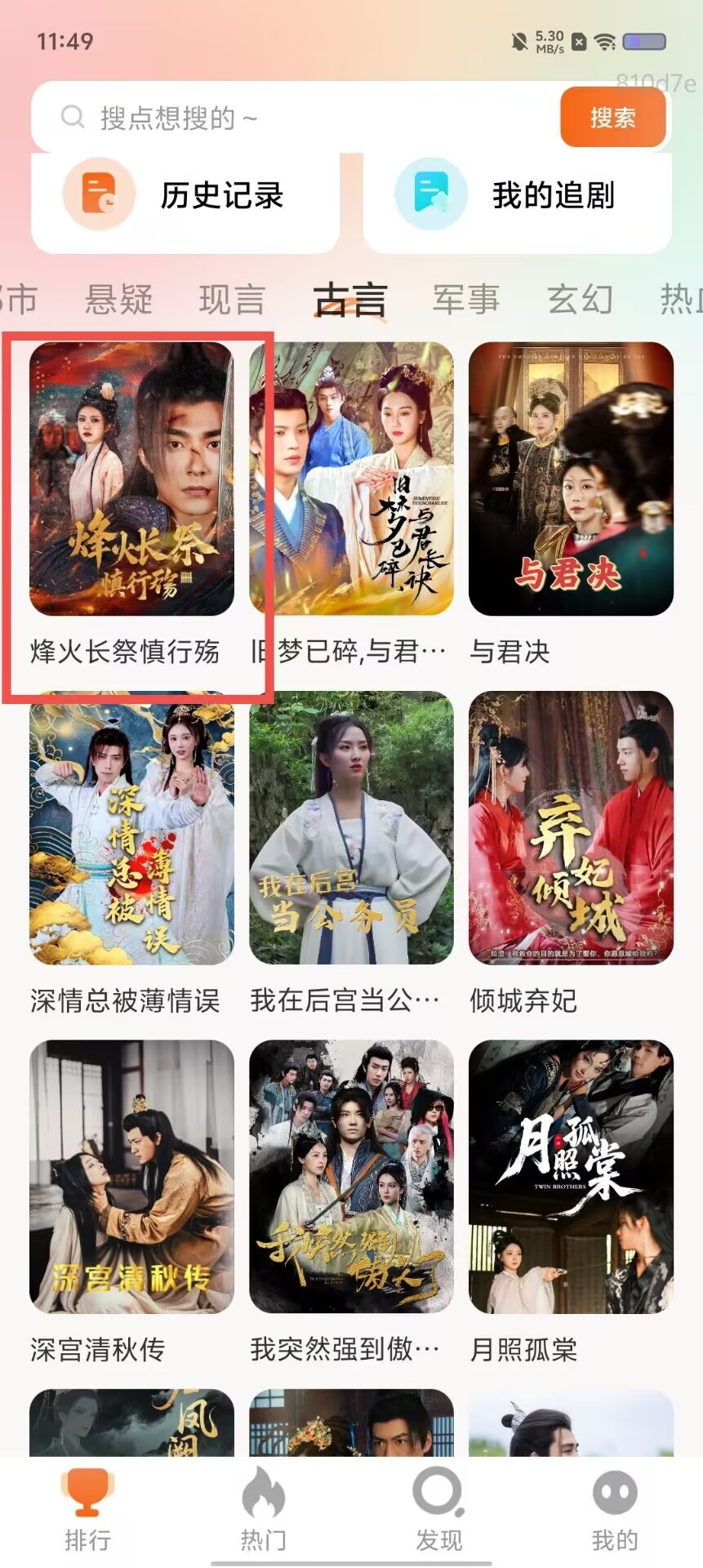Tap the orange 搜索 button

612,118
